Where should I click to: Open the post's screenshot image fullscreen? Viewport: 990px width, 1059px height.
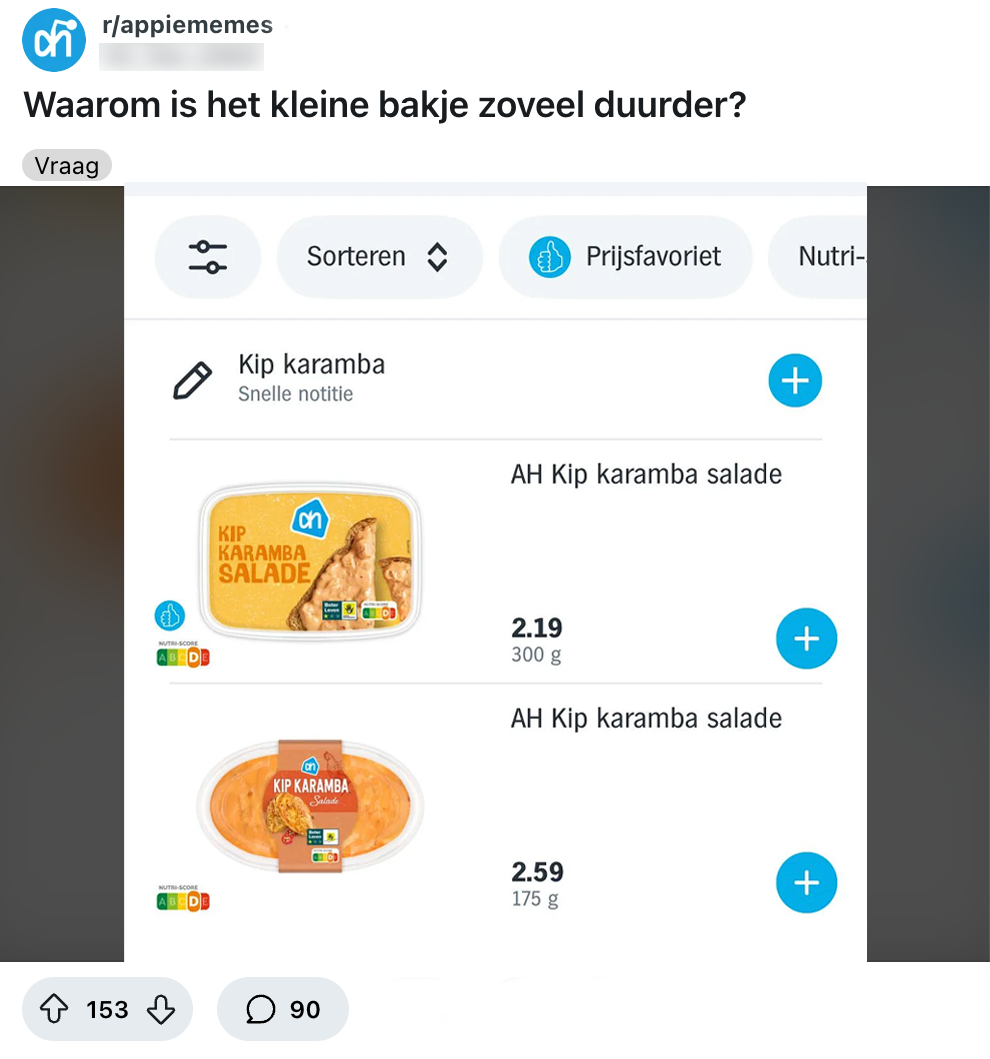coord(494,572)
